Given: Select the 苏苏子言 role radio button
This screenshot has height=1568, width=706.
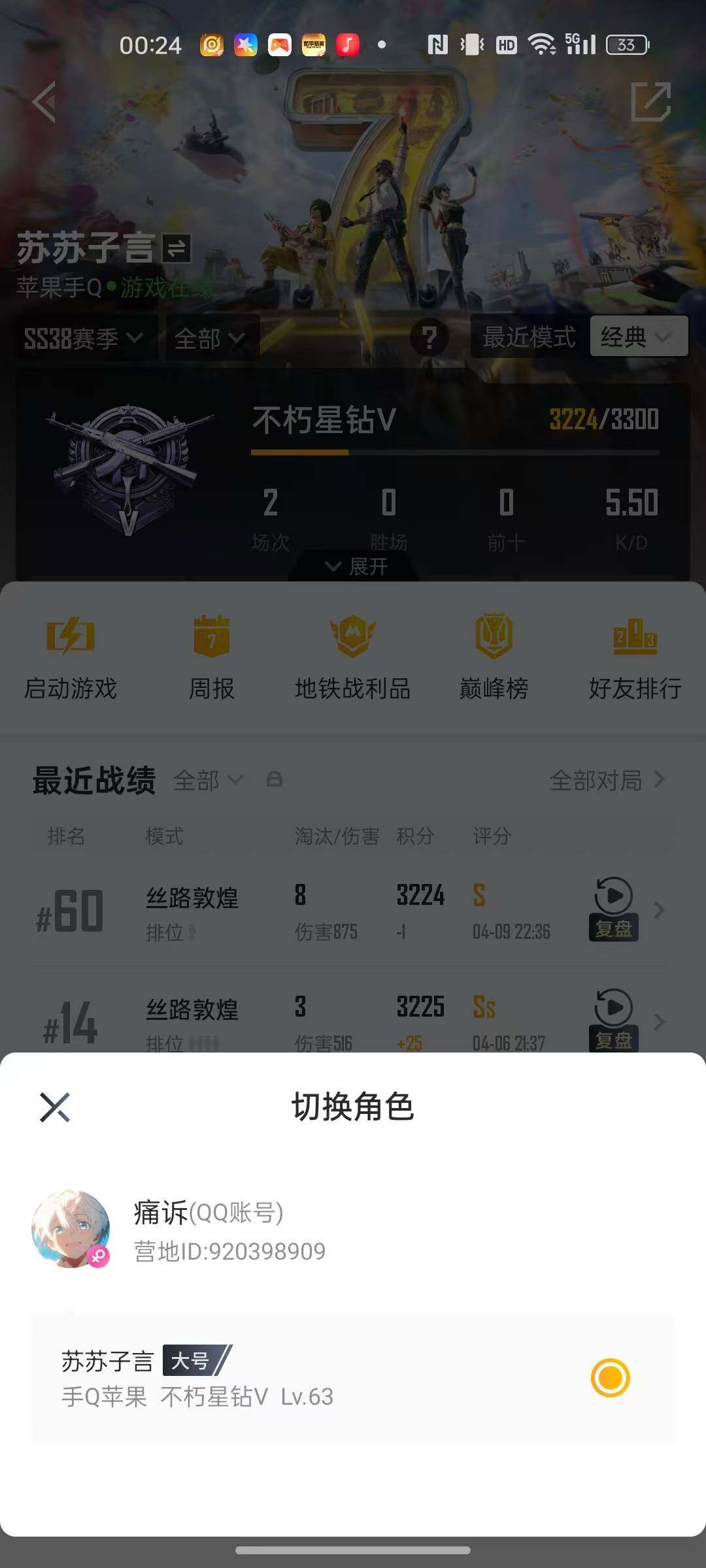Looking at the screenshot, I should pos(610,1376).
